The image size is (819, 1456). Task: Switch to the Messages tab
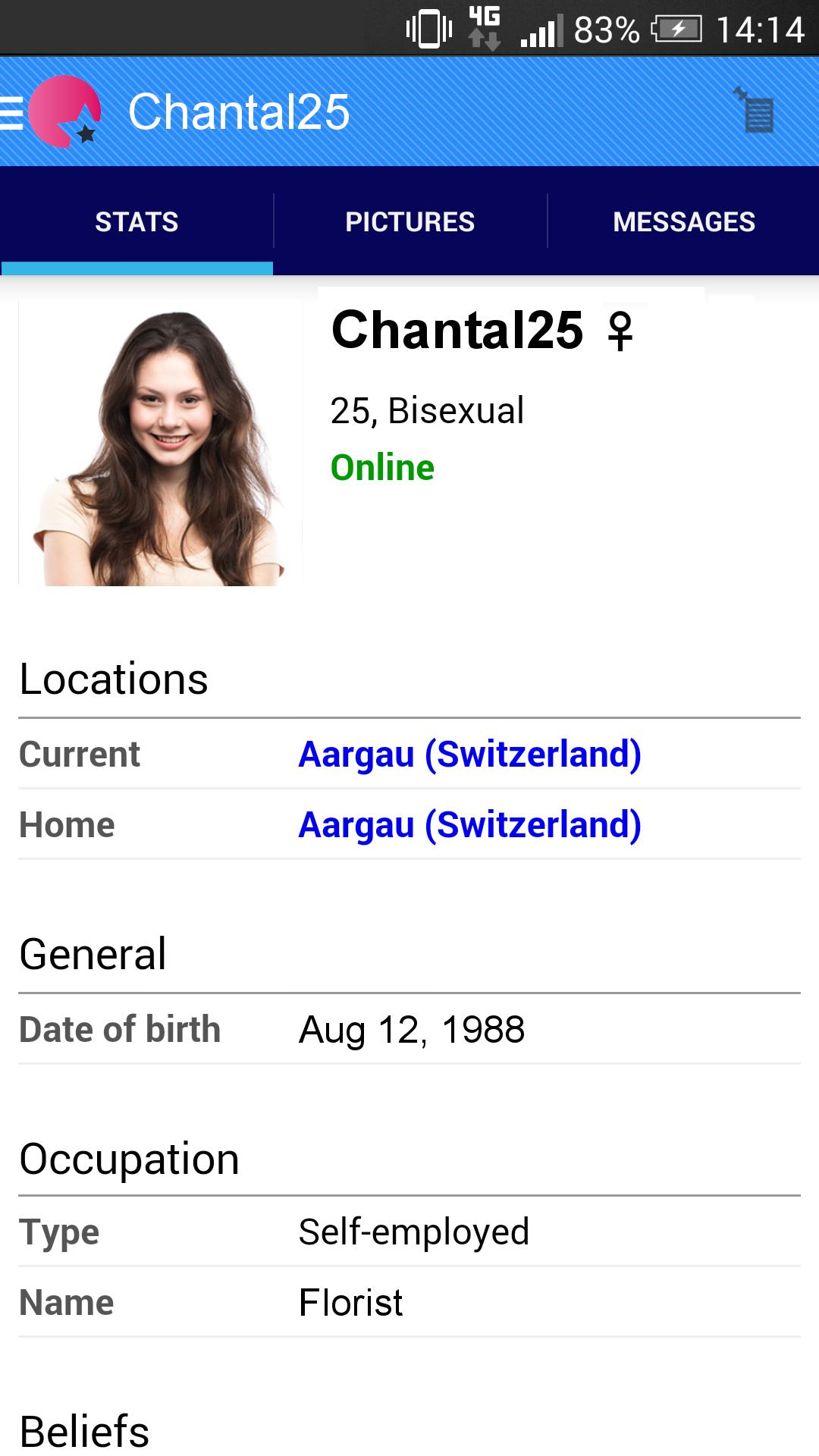point(683,221)
